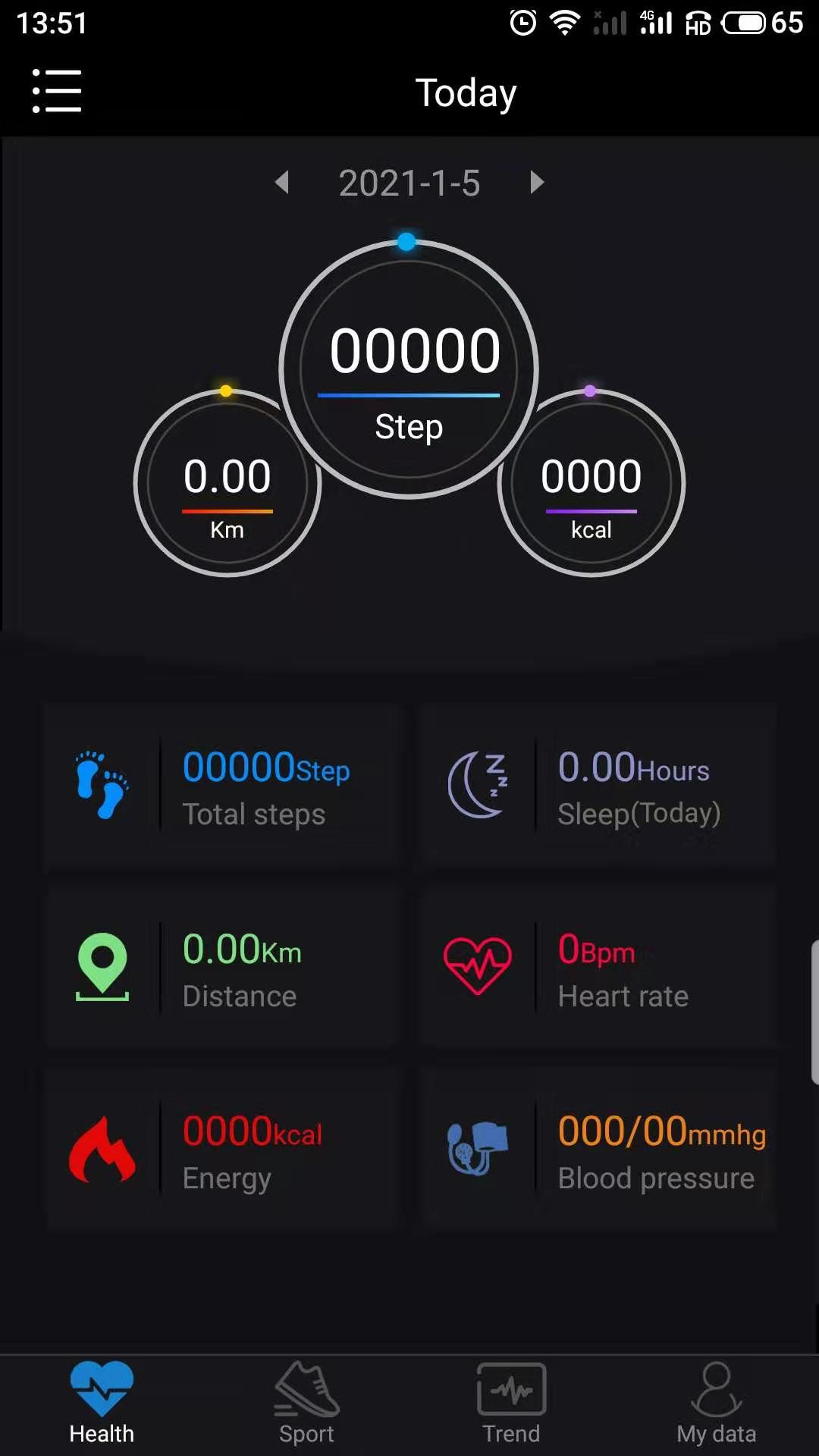The height and width of the screenshot is (1456, 819).
Task: Switch to the My data tab
Action: 716,1403
